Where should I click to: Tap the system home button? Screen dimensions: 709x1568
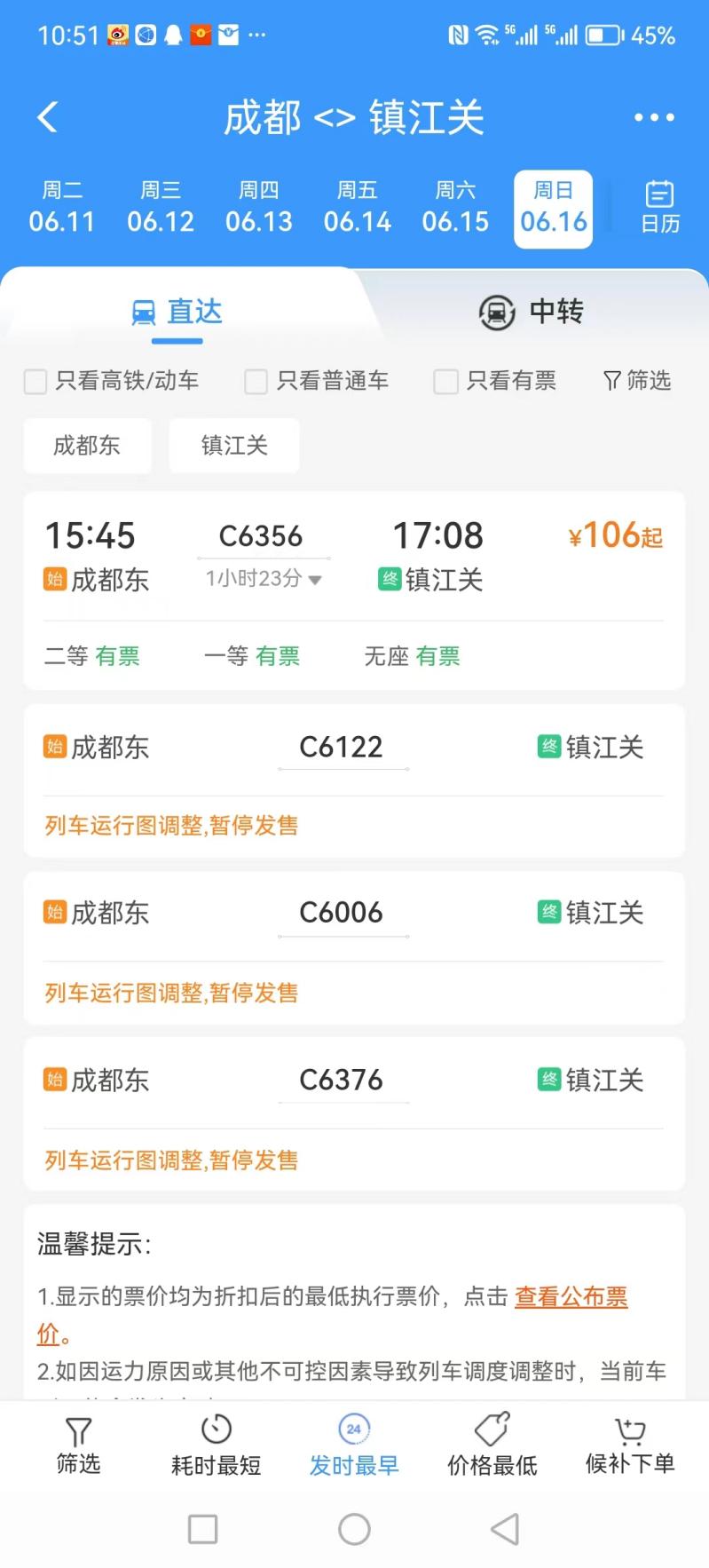(x=355, y=1529)
